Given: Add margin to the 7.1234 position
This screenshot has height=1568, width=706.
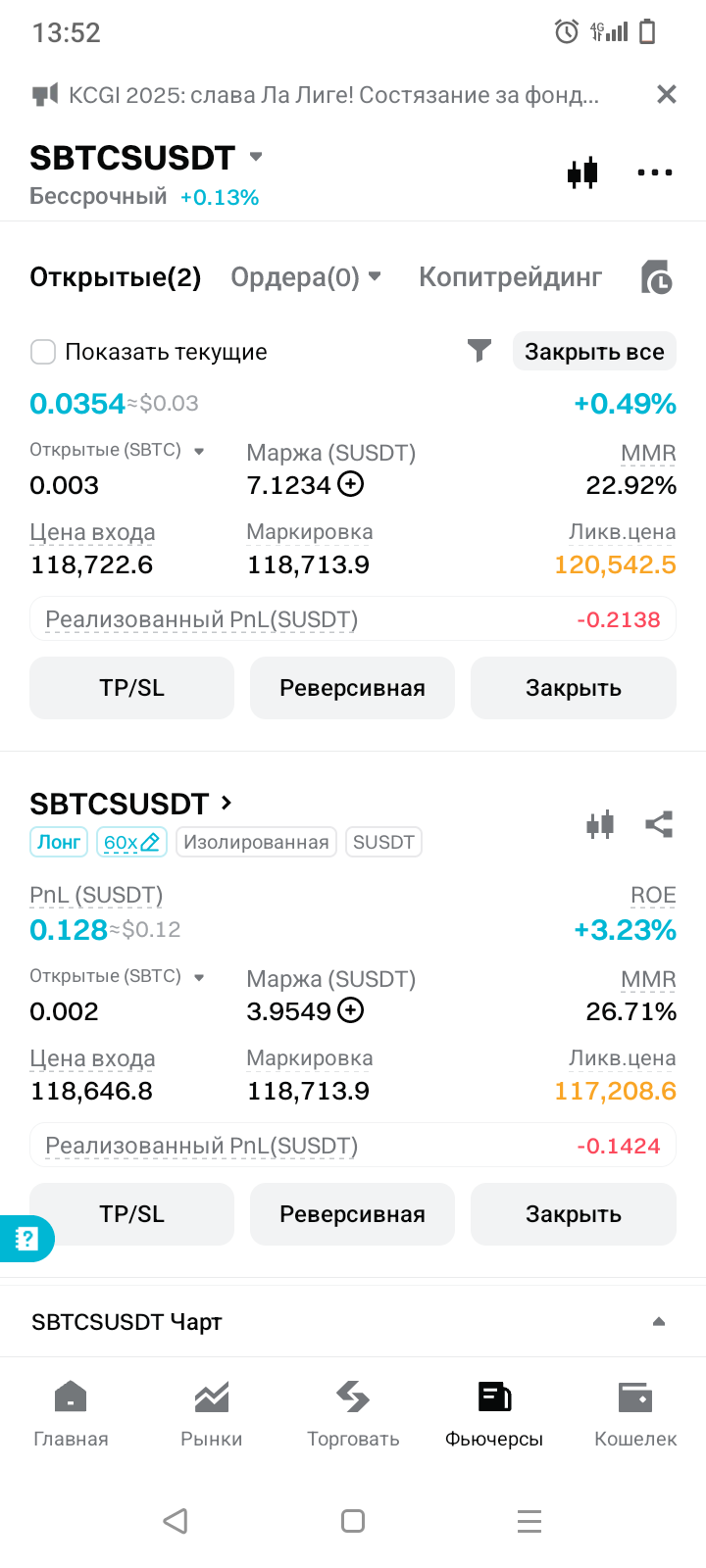Looking at the screenshot, I should [350, 484].
